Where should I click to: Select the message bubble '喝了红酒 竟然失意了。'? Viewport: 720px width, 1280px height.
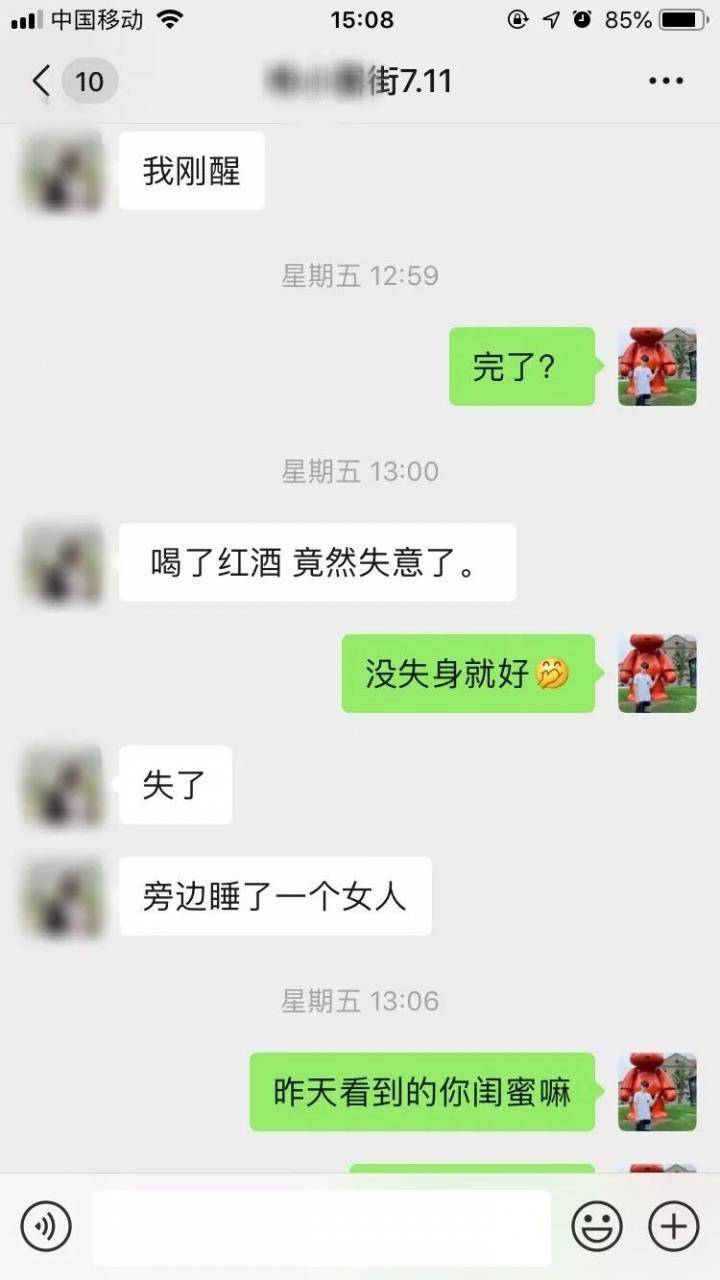tap(317, 562)
